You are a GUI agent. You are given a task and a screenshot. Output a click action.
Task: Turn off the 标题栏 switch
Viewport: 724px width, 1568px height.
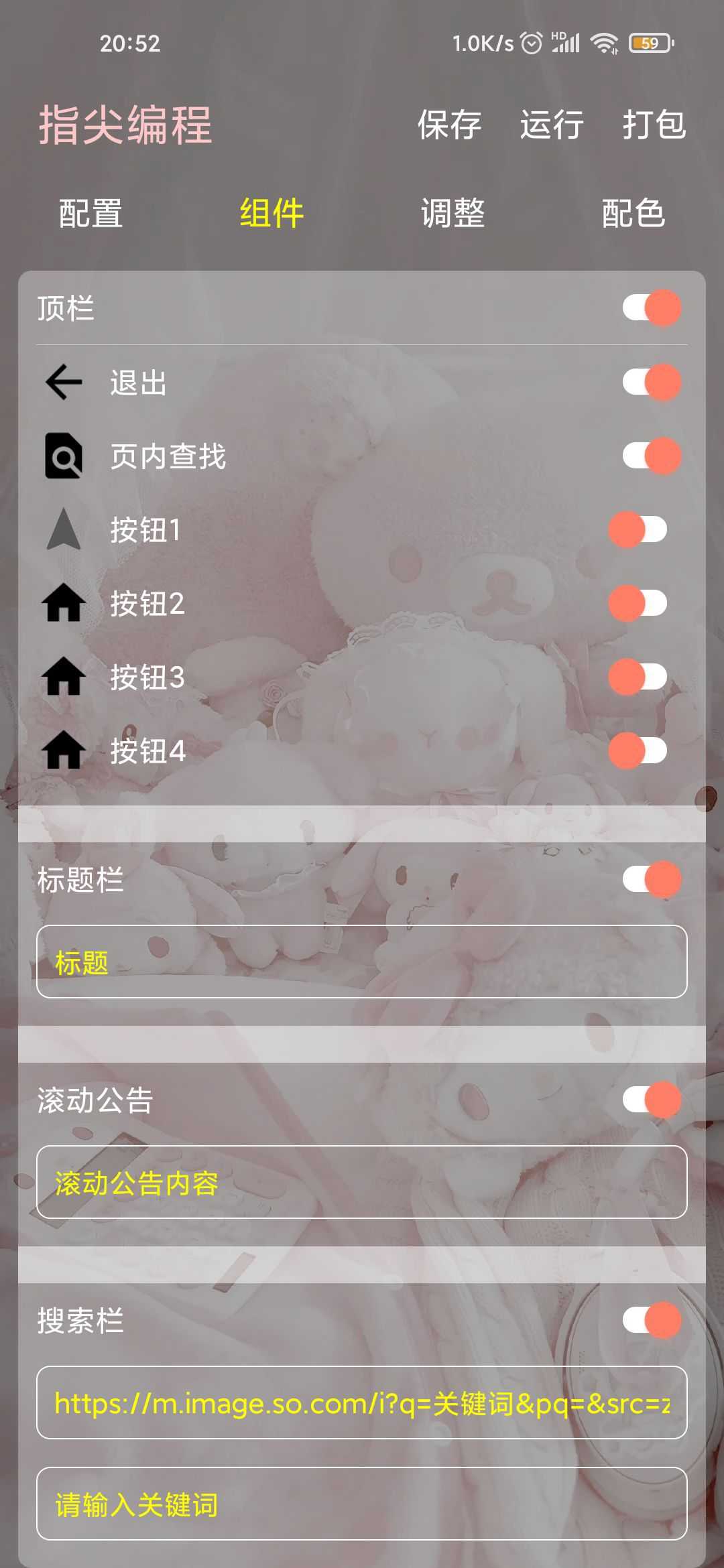tap(651, 880)
